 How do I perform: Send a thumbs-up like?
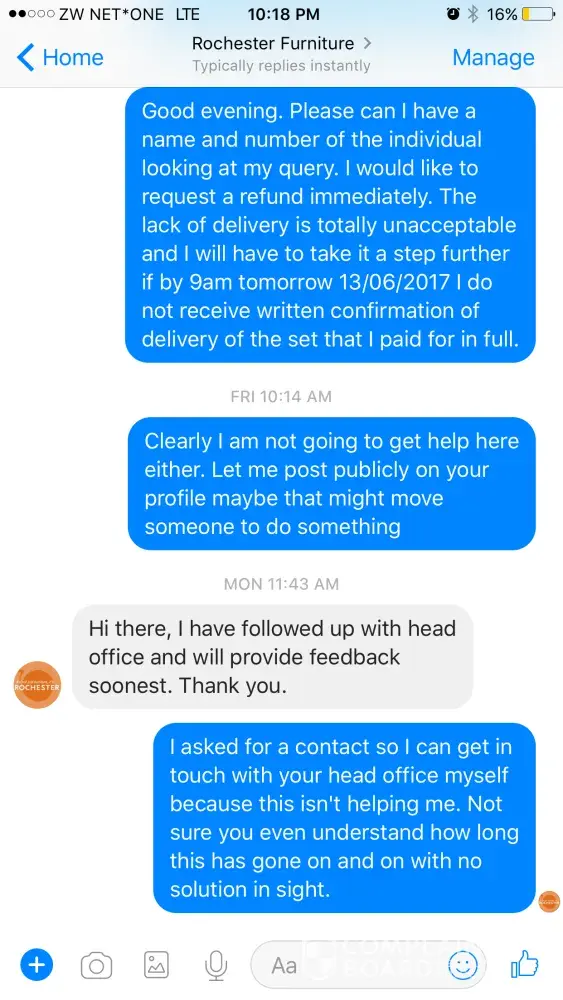(525, 964)
